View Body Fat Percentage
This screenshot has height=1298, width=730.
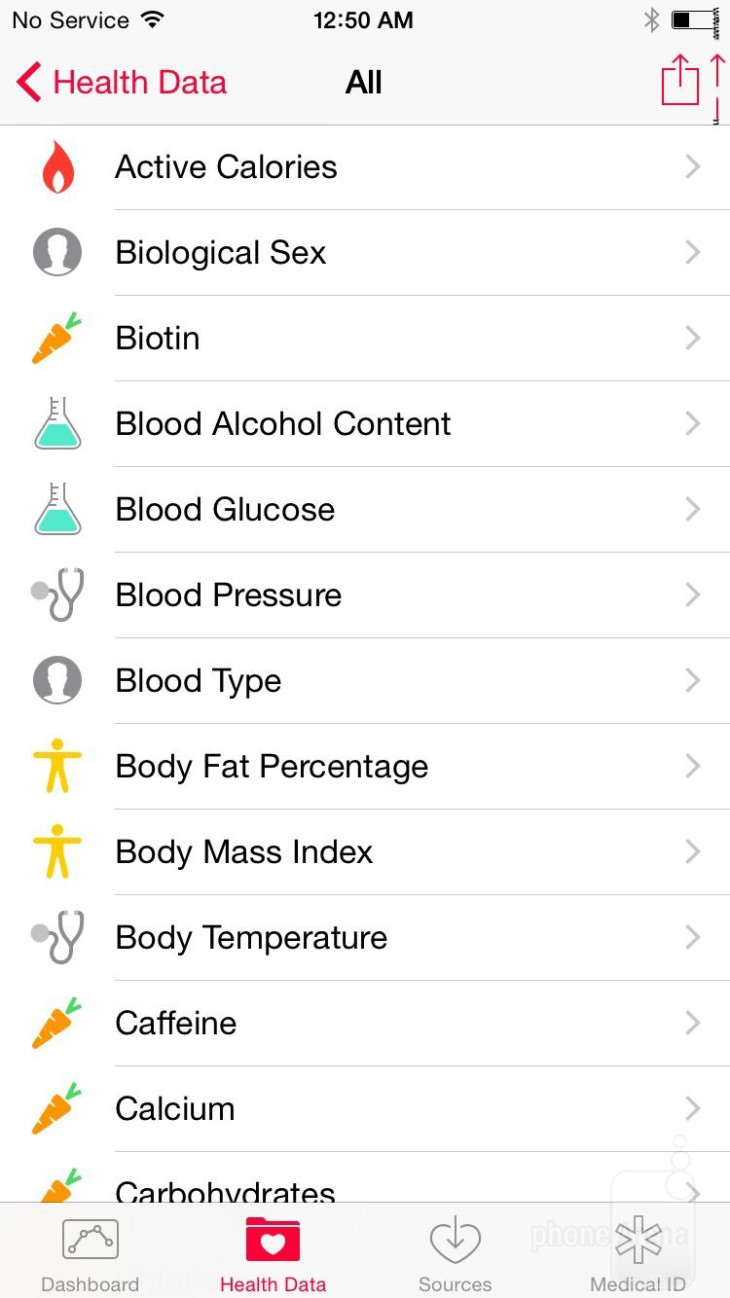(365, 767)
